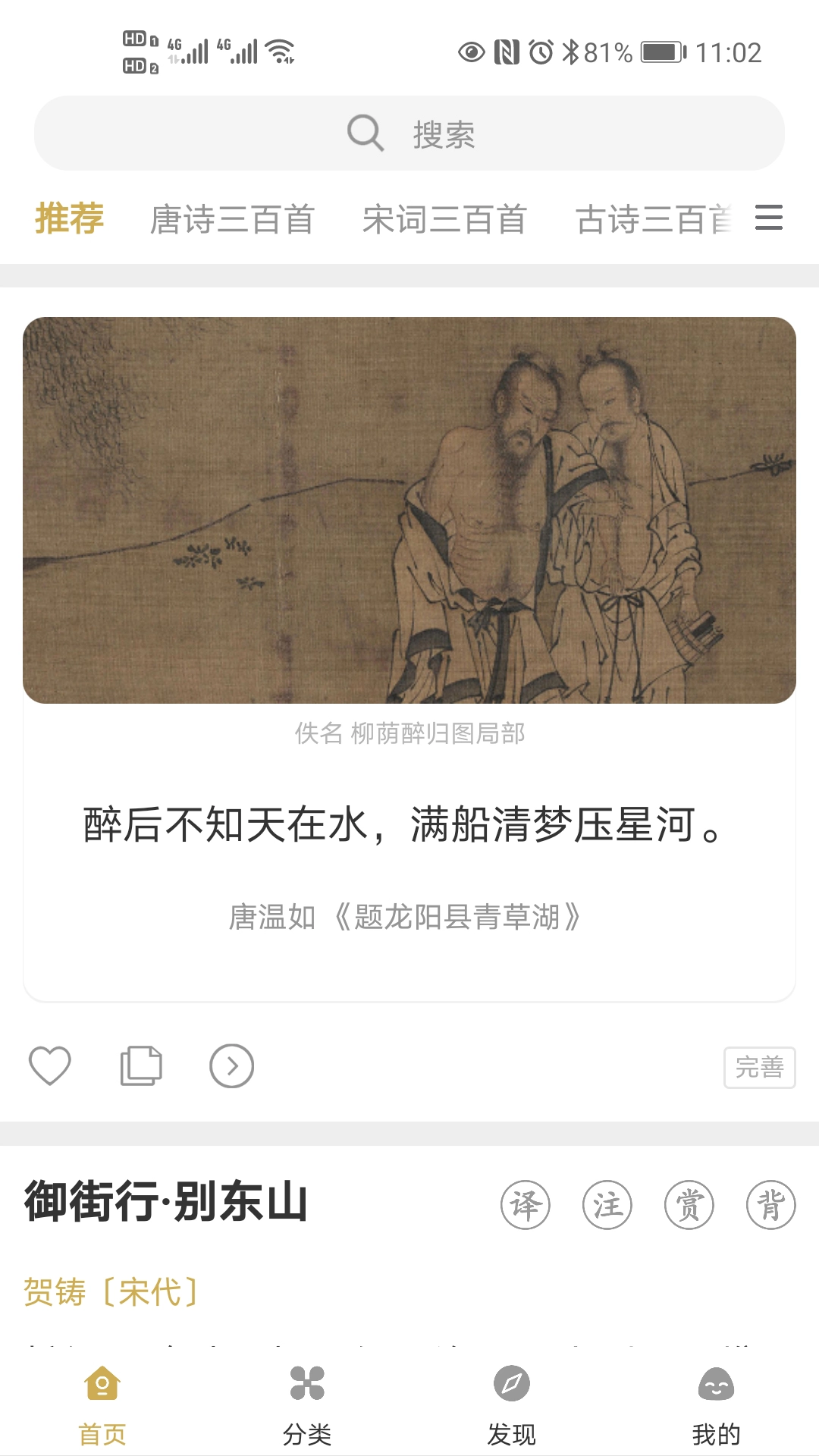The image size is (819, 1456).
Task: Return to the 首页 tab
Action: [102, 1404]
